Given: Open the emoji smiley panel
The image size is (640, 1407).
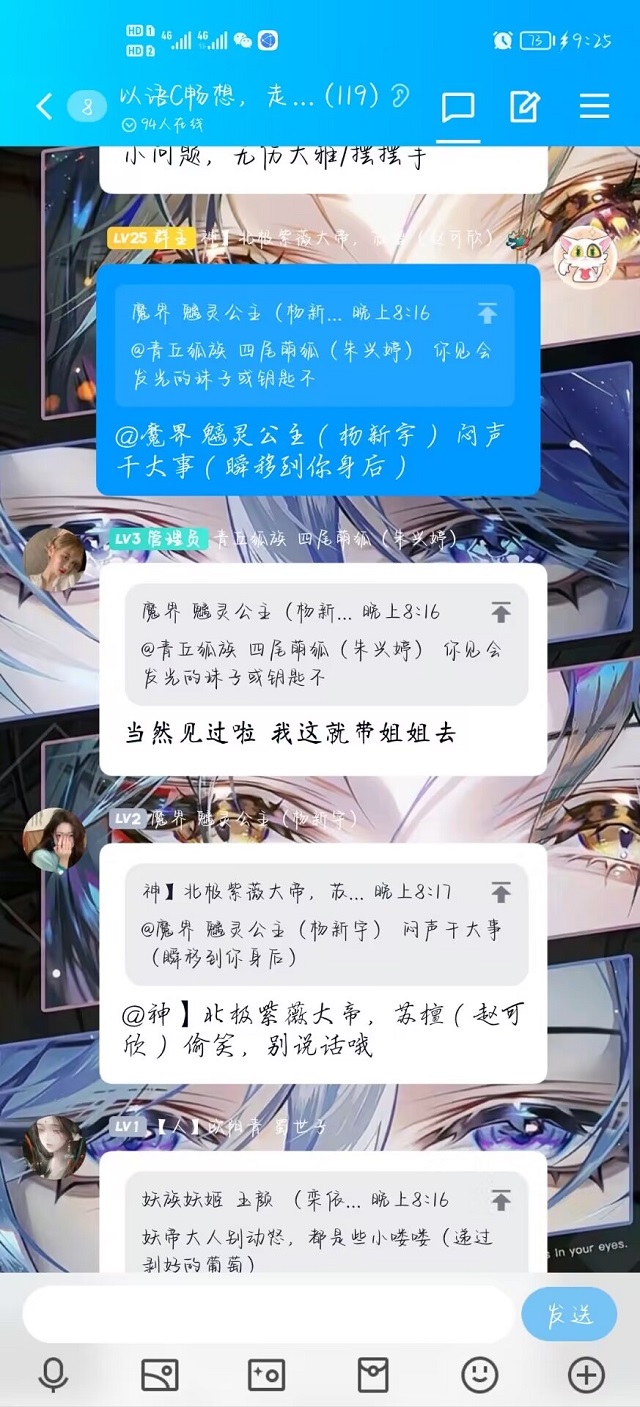Looking at the screenshot, I should [480, 1376].
